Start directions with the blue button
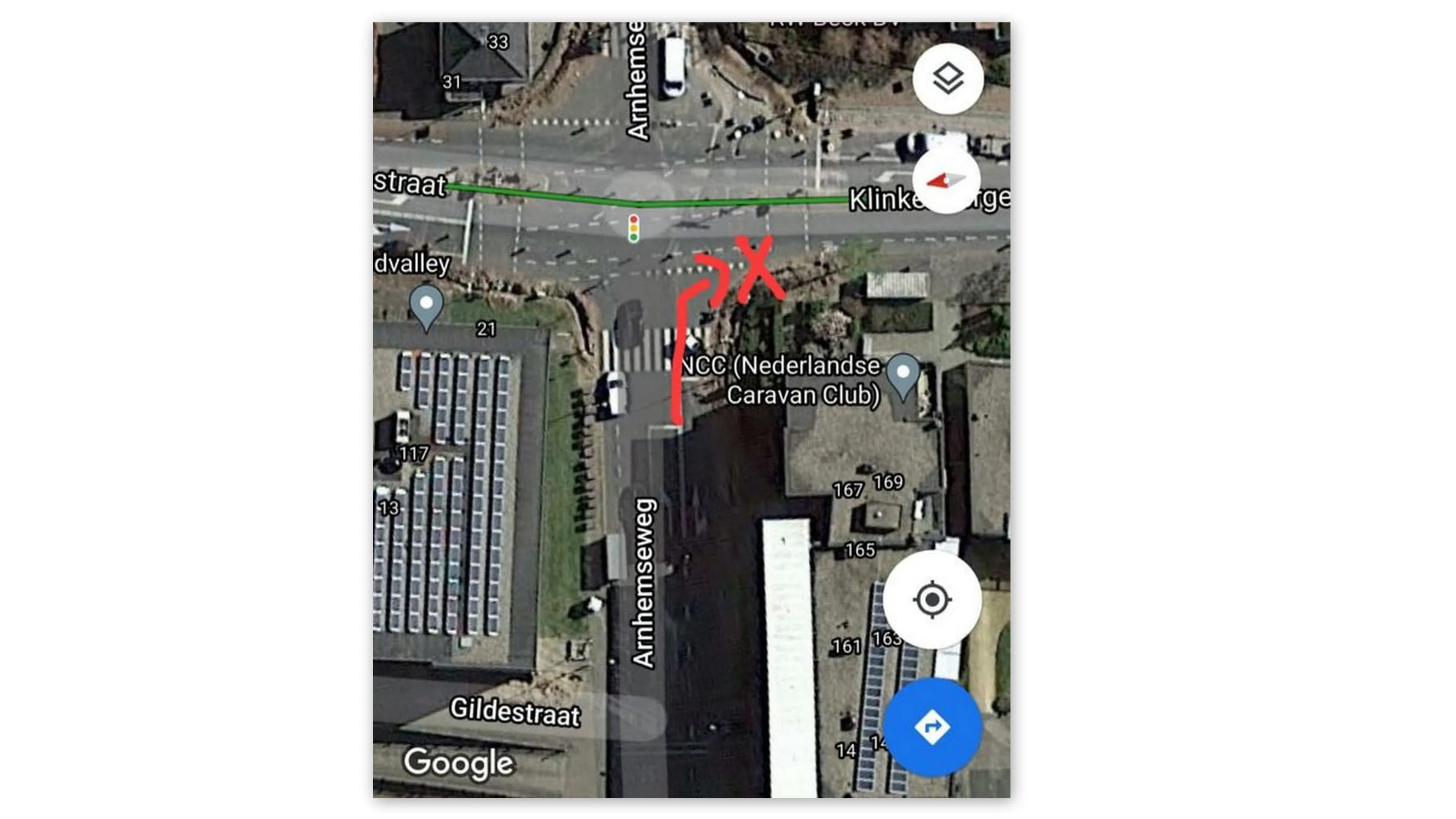The width and height of the screenshot is (1456, 819). 932,727
